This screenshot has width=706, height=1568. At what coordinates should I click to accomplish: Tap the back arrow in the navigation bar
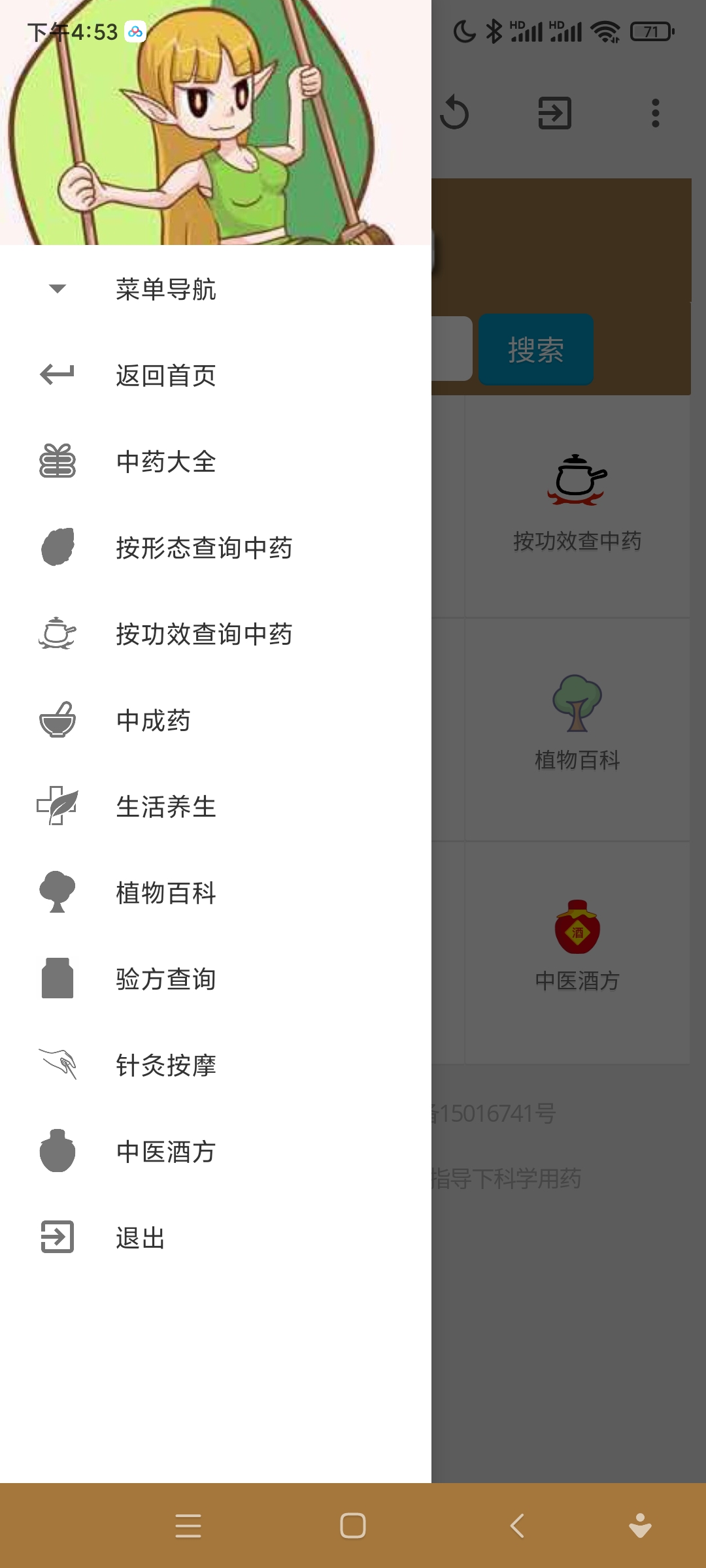(516, 1527)
